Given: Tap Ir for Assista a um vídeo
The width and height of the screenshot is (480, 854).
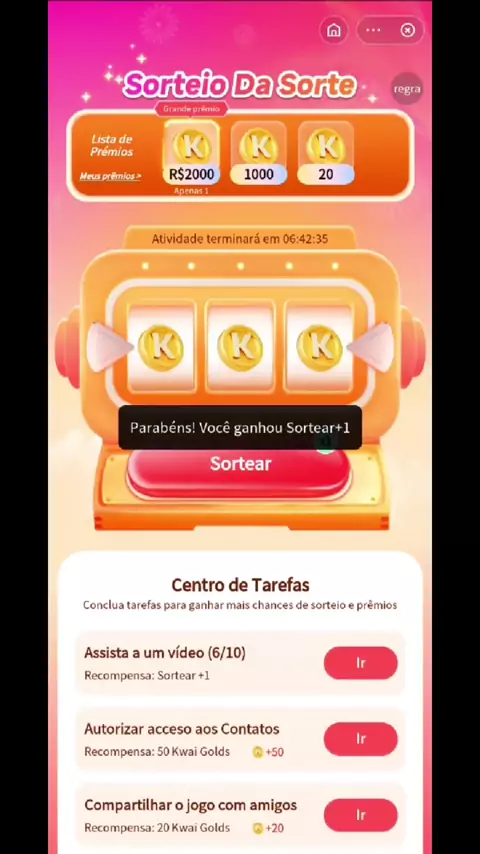Looking at the screenshot, I should [x=361, y=663].
